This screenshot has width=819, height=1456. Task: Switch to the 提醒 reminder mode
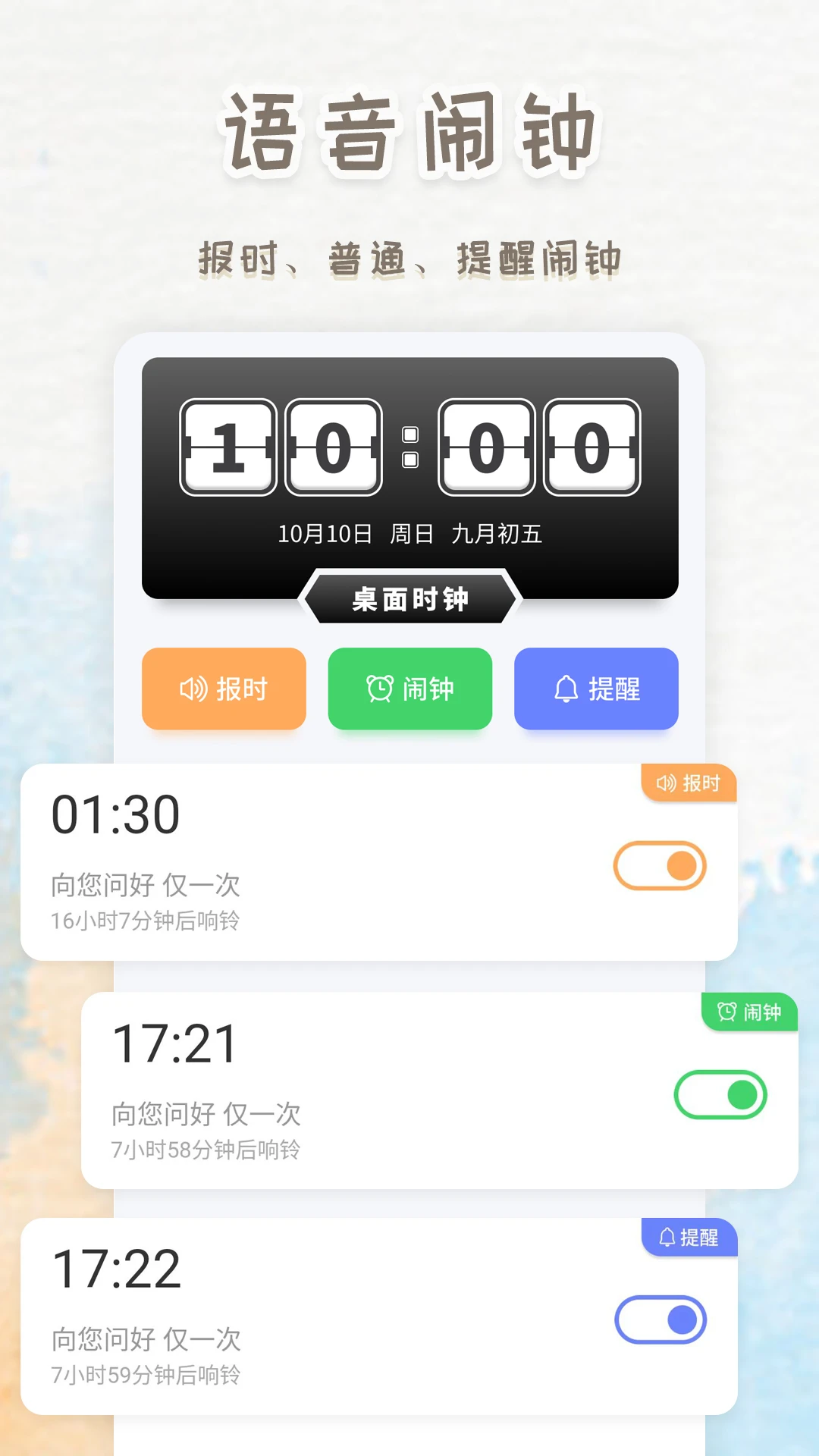(x=595, y=690)
